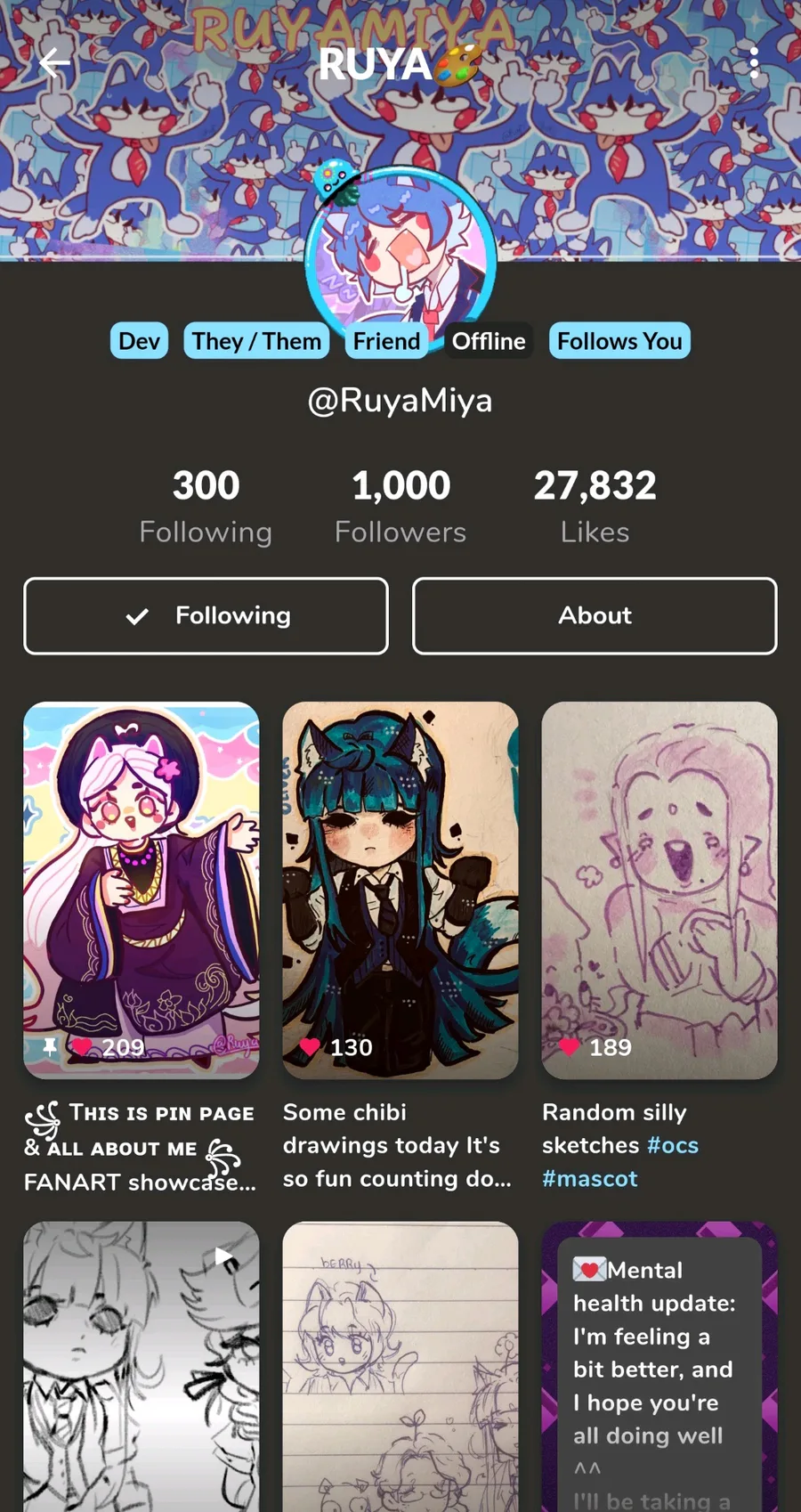Open the About section
Viewport: 801px width, 1512px height.
pyautogui.click(x=595, y=616)
